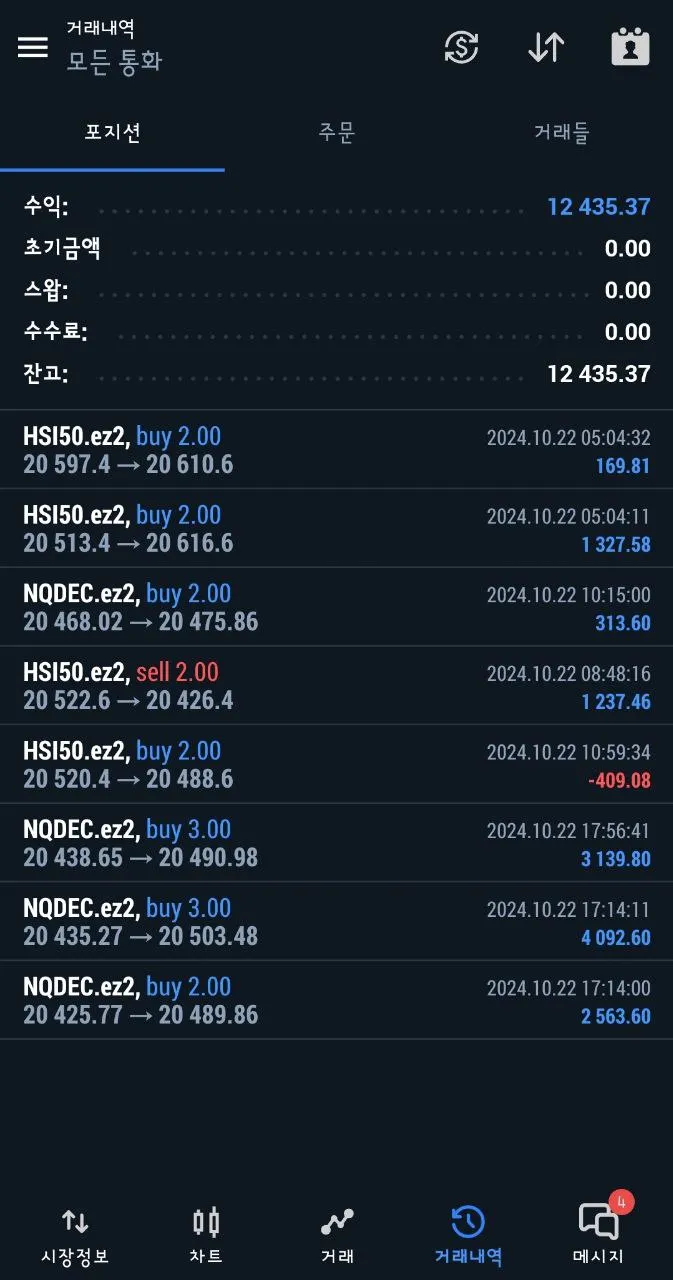Screen dimensions: 673x1280
Task: Open the hamburger drawer menu
Action: (33, 47)
